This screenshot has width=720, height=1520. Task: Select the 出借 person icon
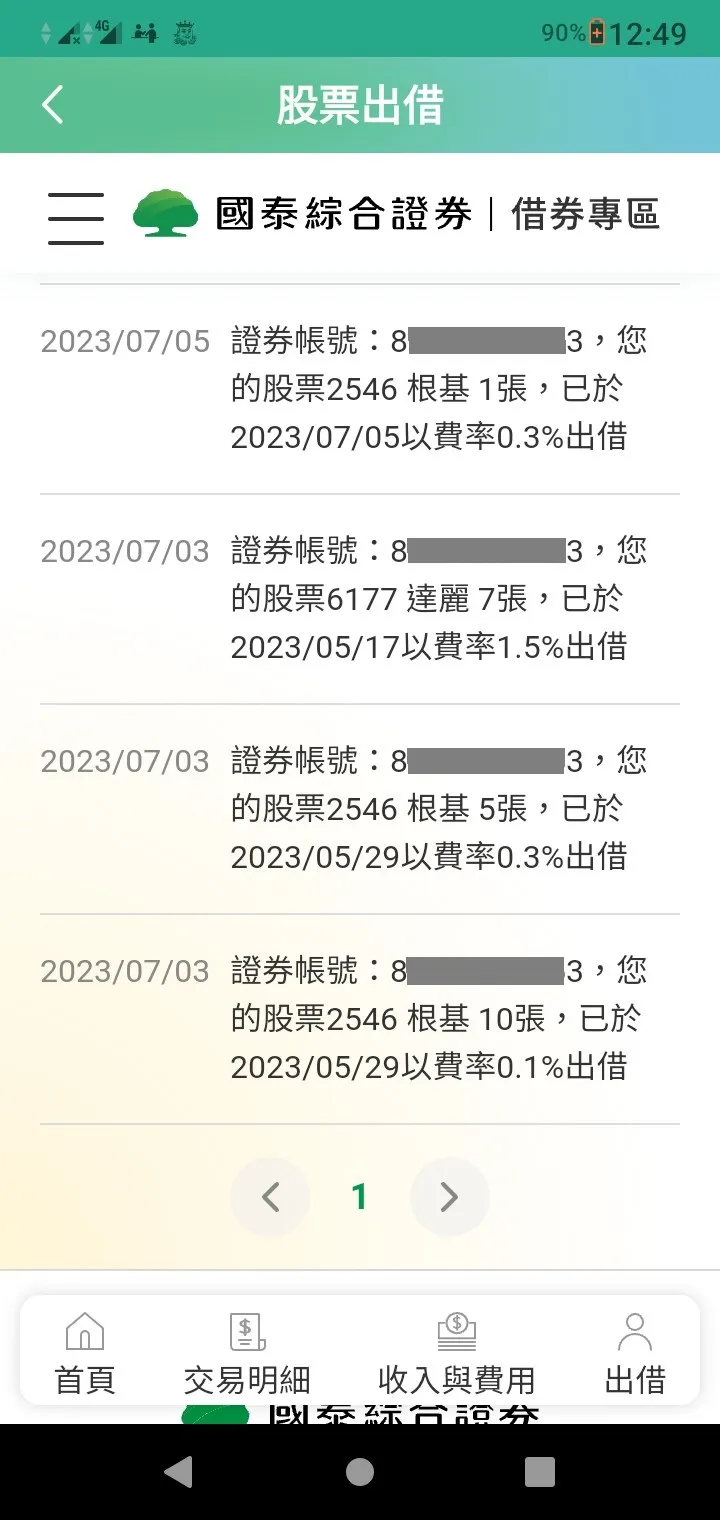coord(635,1332)
